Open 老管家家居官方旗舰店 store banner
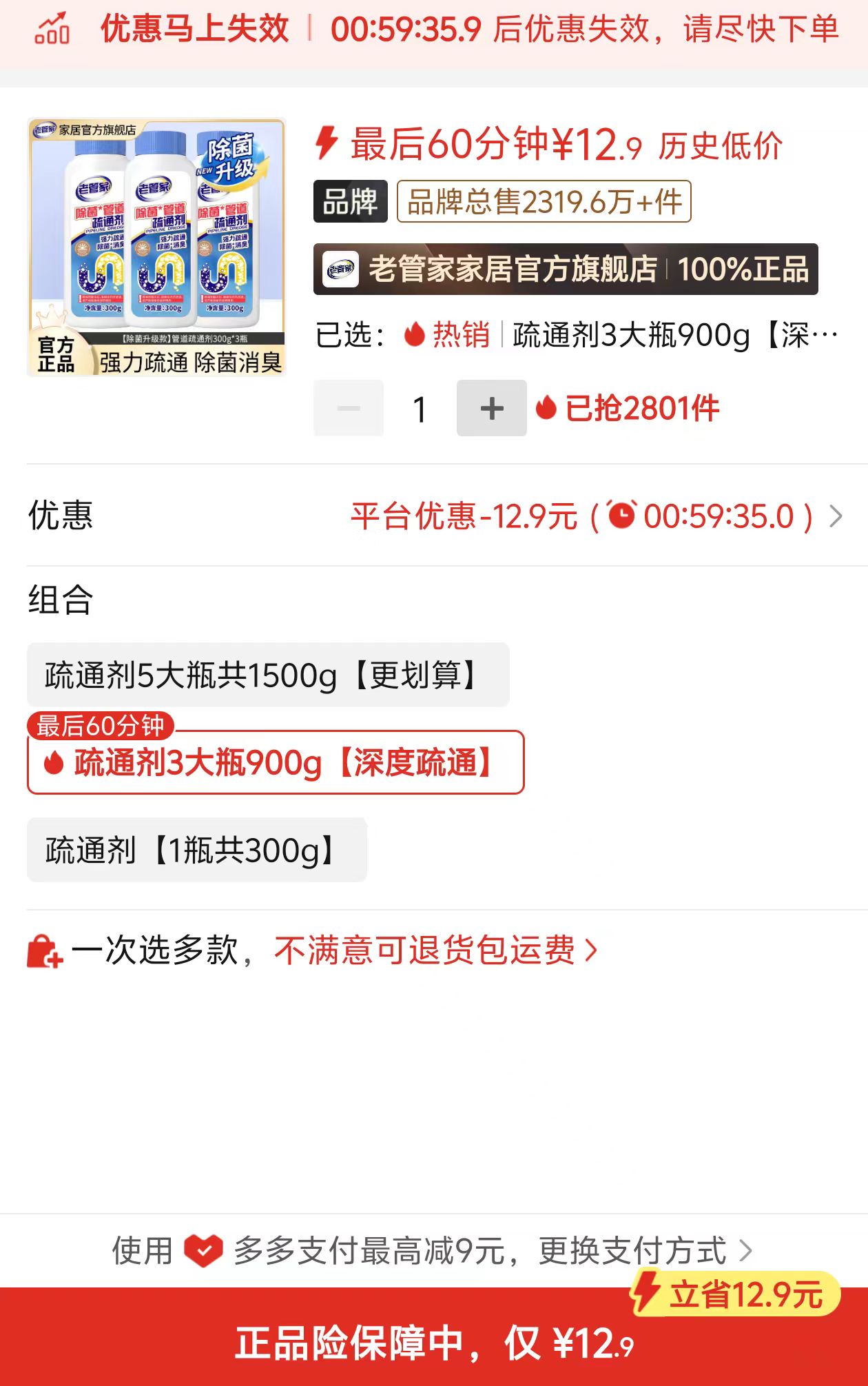 click(x=565, y=269)
